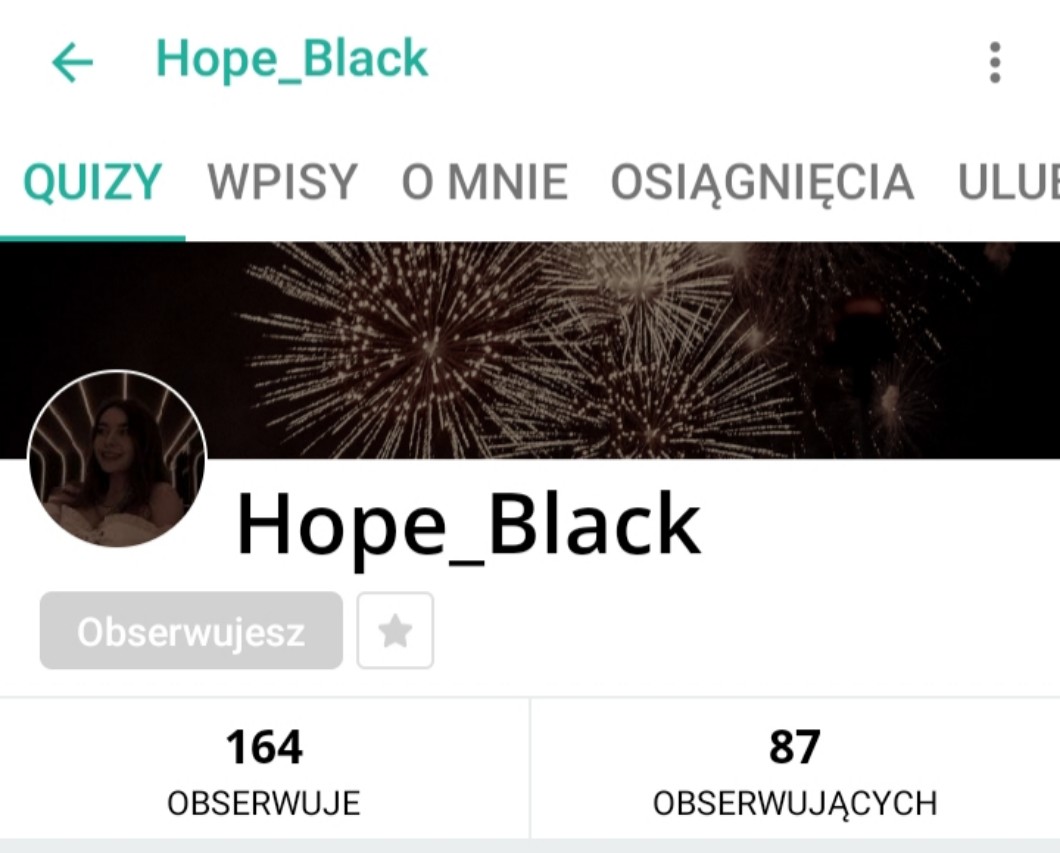Switch to the partially visible ULUBIONE tab
Viewport: 1060px width, 853px height.
click(1008, 183)
